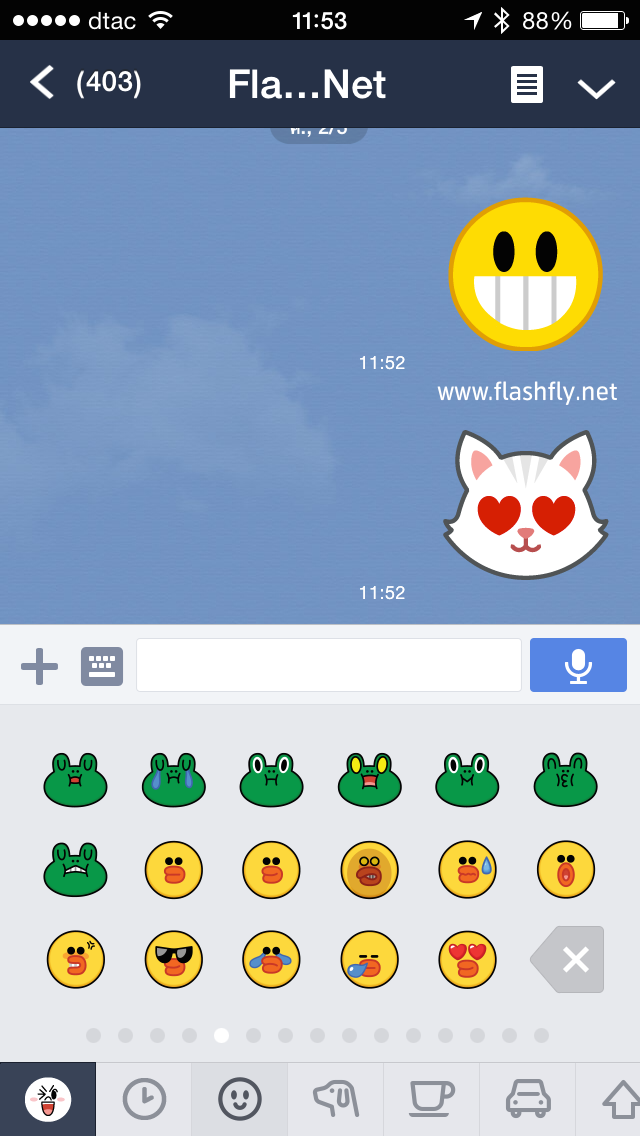Open the sticker sets tab
The image size is (640, 1136).
tap(47, 1099)
